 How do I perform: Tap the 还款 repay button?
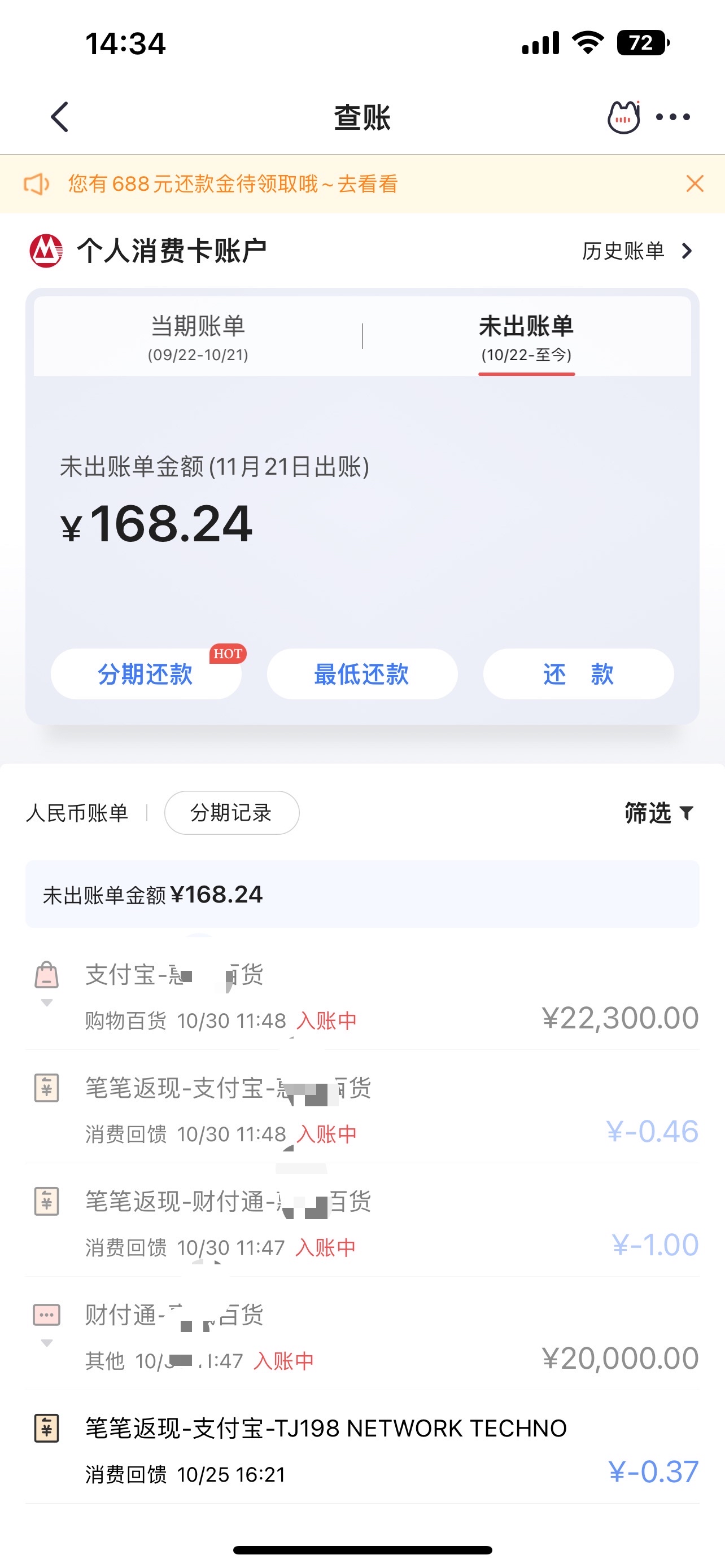click(x=578, y=674)
